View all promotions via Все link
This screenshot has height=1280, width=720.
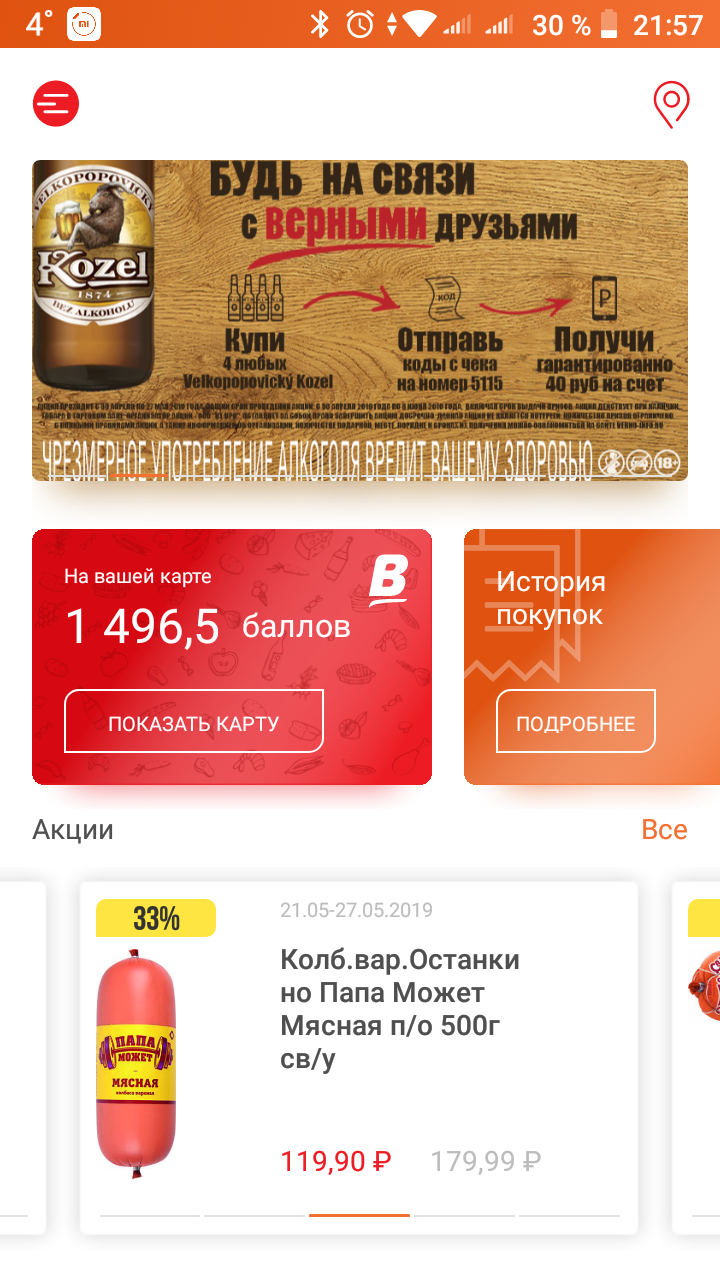664,830
